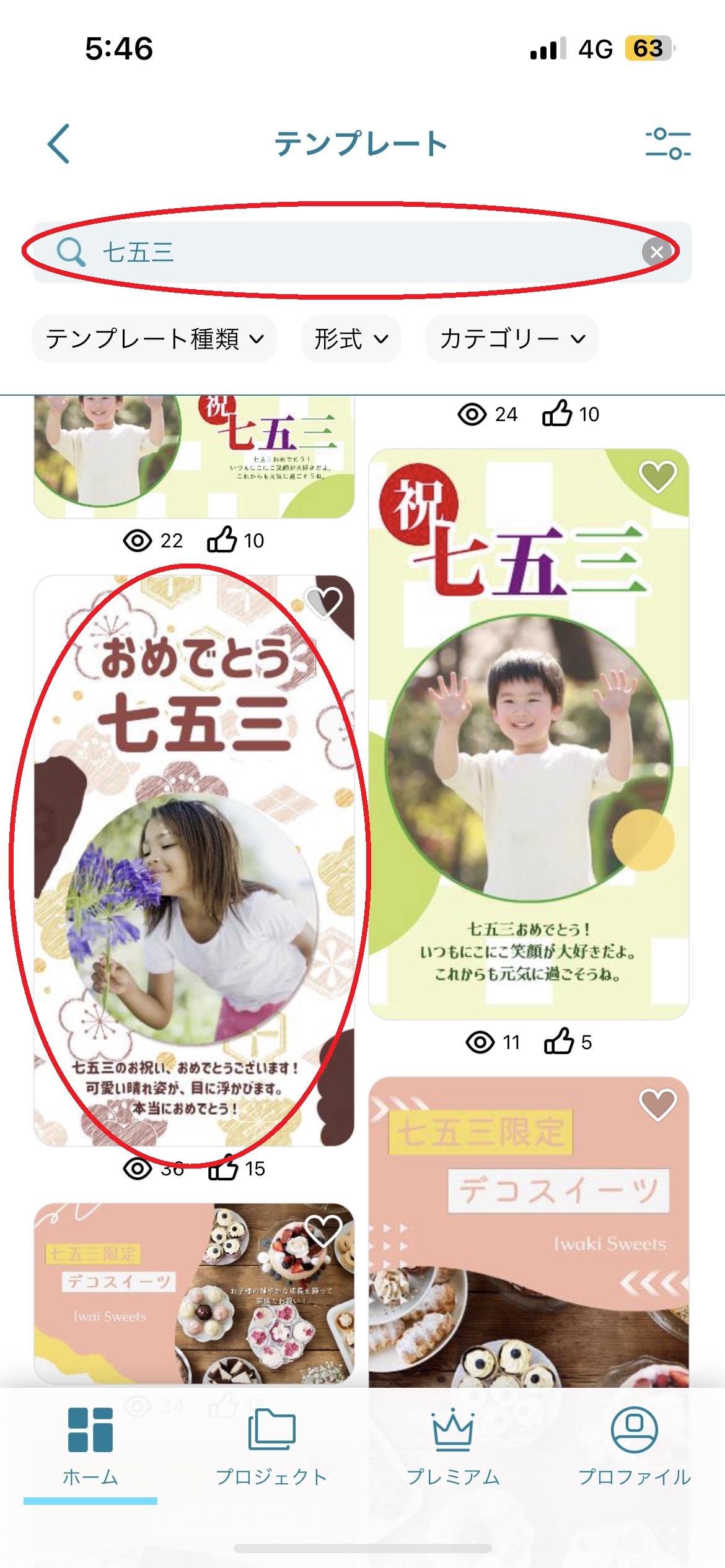Favorite the tall 七五三限定 デコスイーツ template
The width and height of the screenshot is (725, 1568).
pyautogui.click(x=657, y=1105)
